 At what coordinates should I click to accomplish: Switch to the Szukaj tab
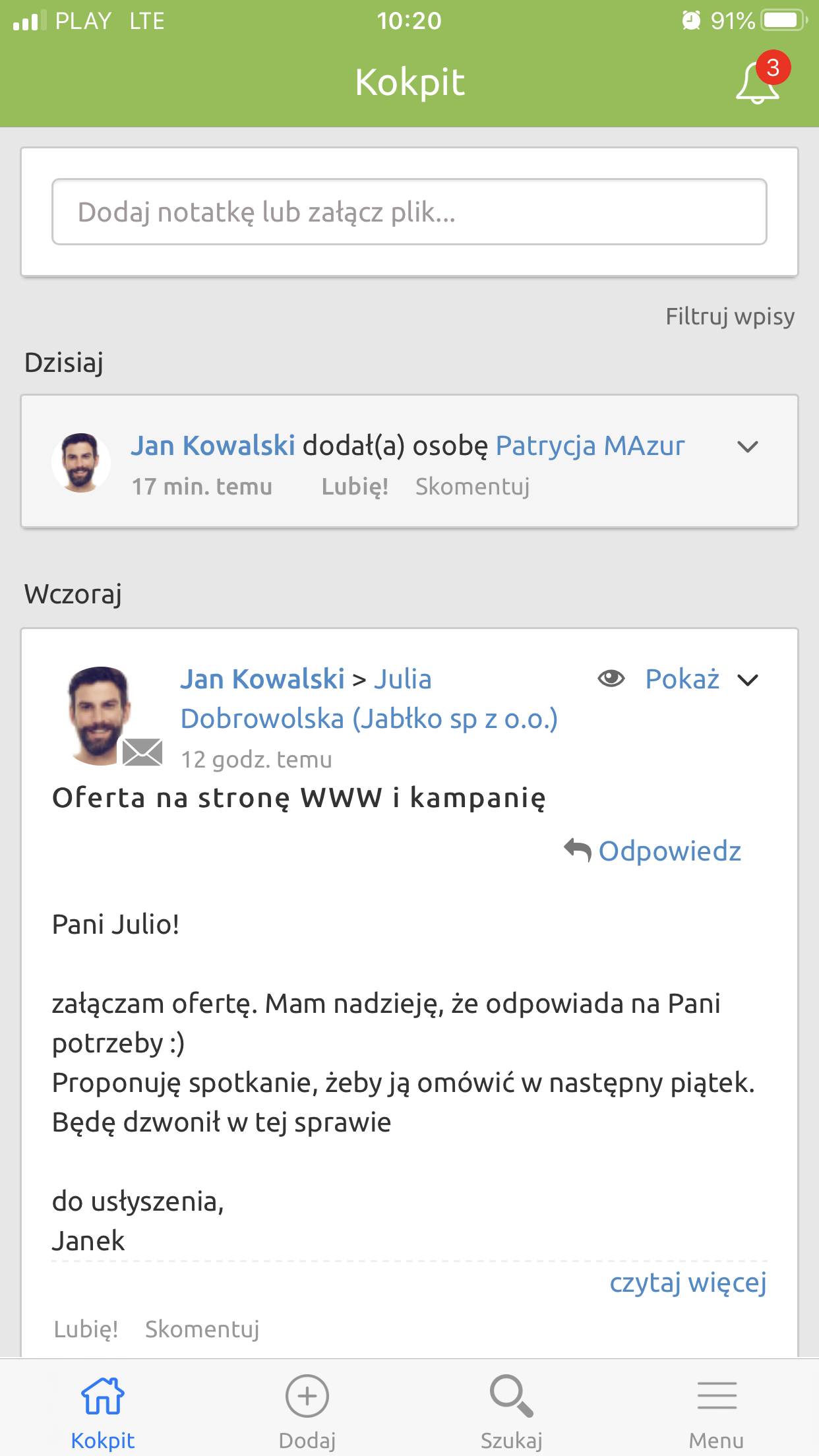512,1411
